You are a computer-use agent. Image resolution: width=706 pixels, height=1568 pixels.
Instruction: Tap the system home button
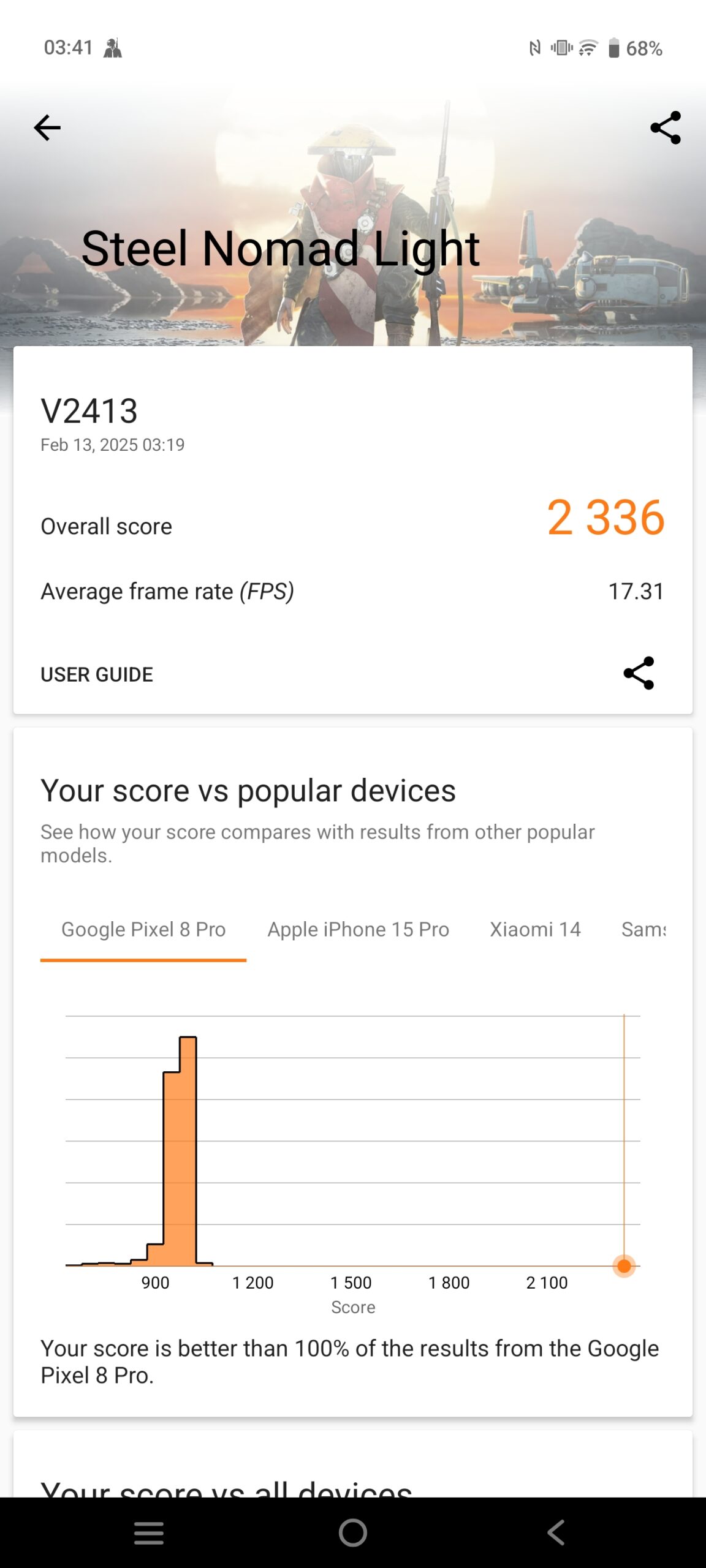[352, 1533]
